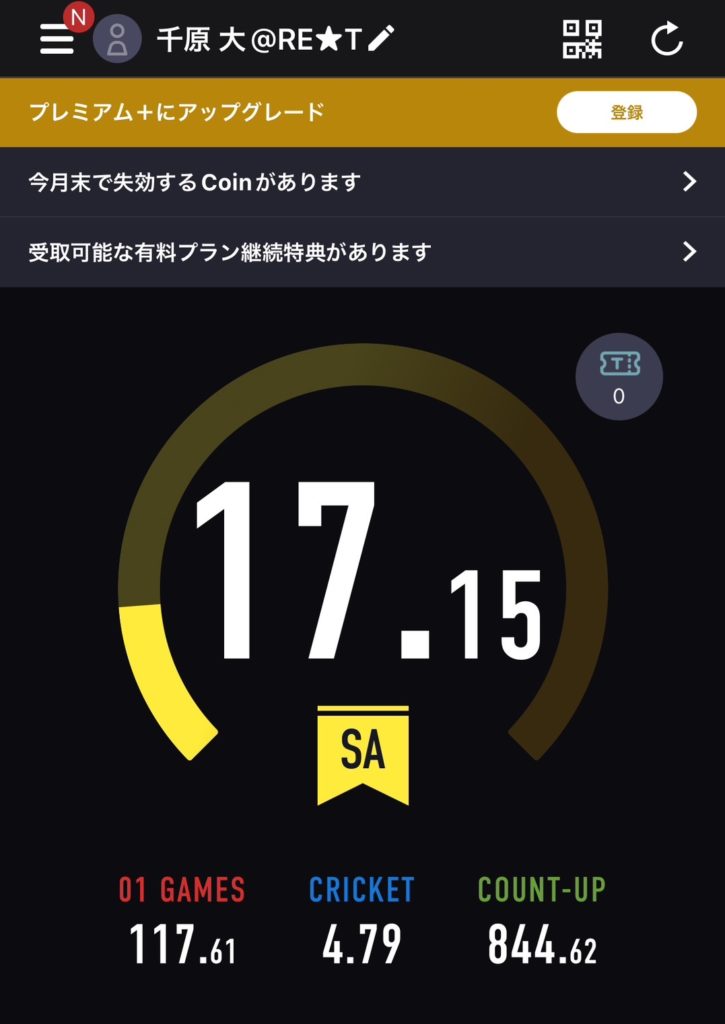This screenshot has width=725, height=1024.
Task: Open the hamburger menu
Action: tap(57, 39)
